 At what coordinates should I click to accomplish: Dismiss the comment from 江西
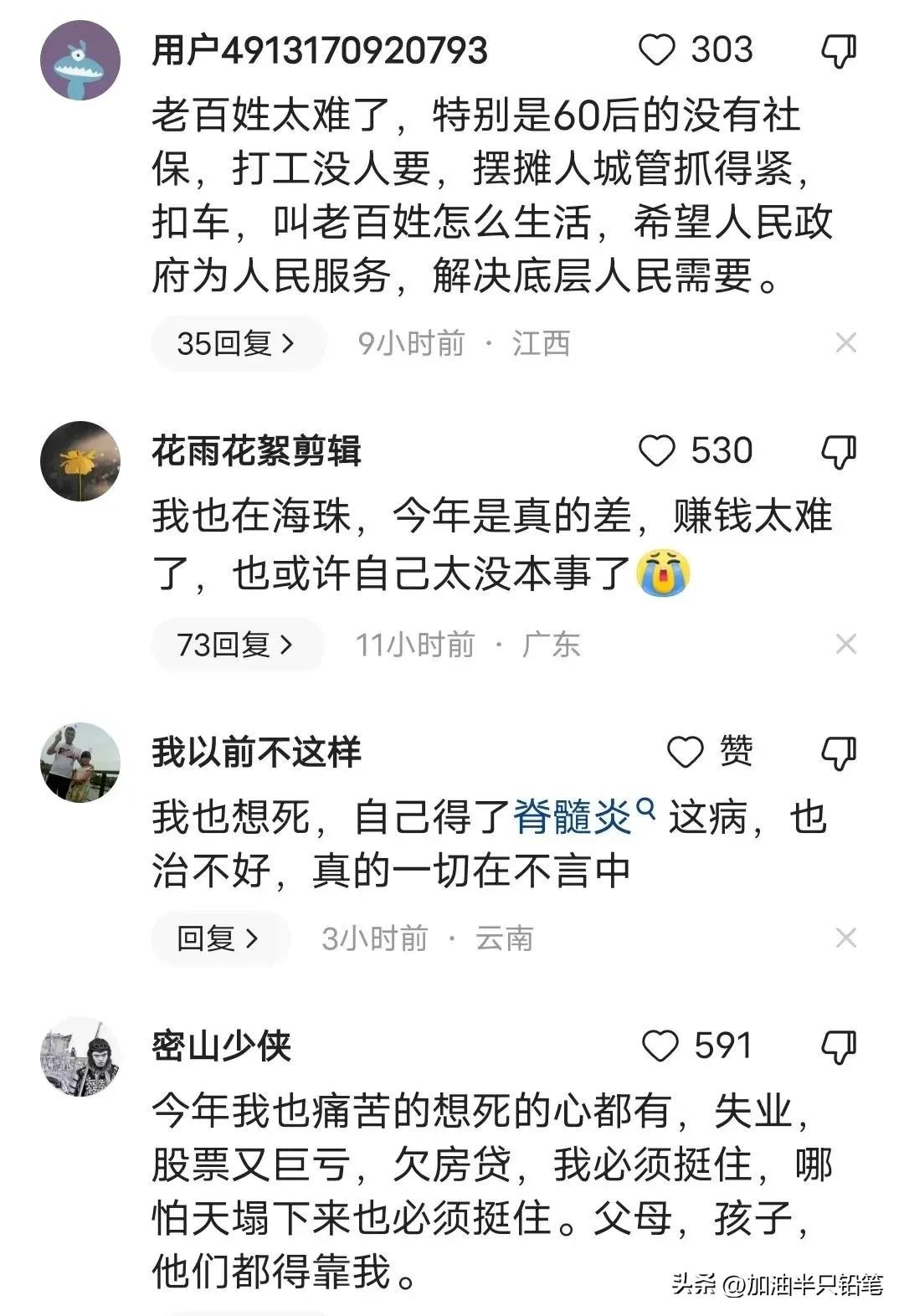click(845, 343)
